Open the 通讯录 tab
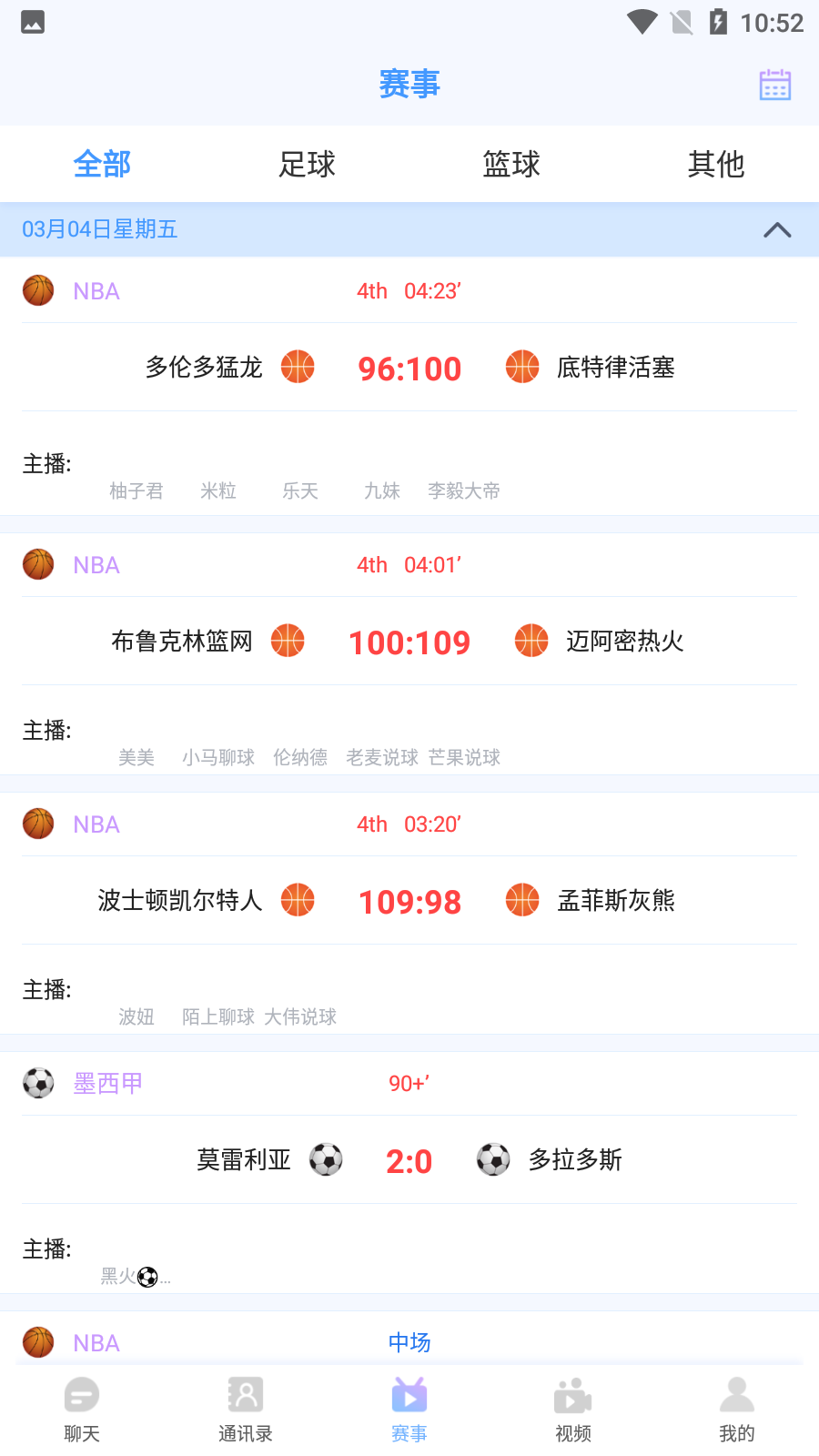This screenshot has height=1456, width=819. [246, 1410]
